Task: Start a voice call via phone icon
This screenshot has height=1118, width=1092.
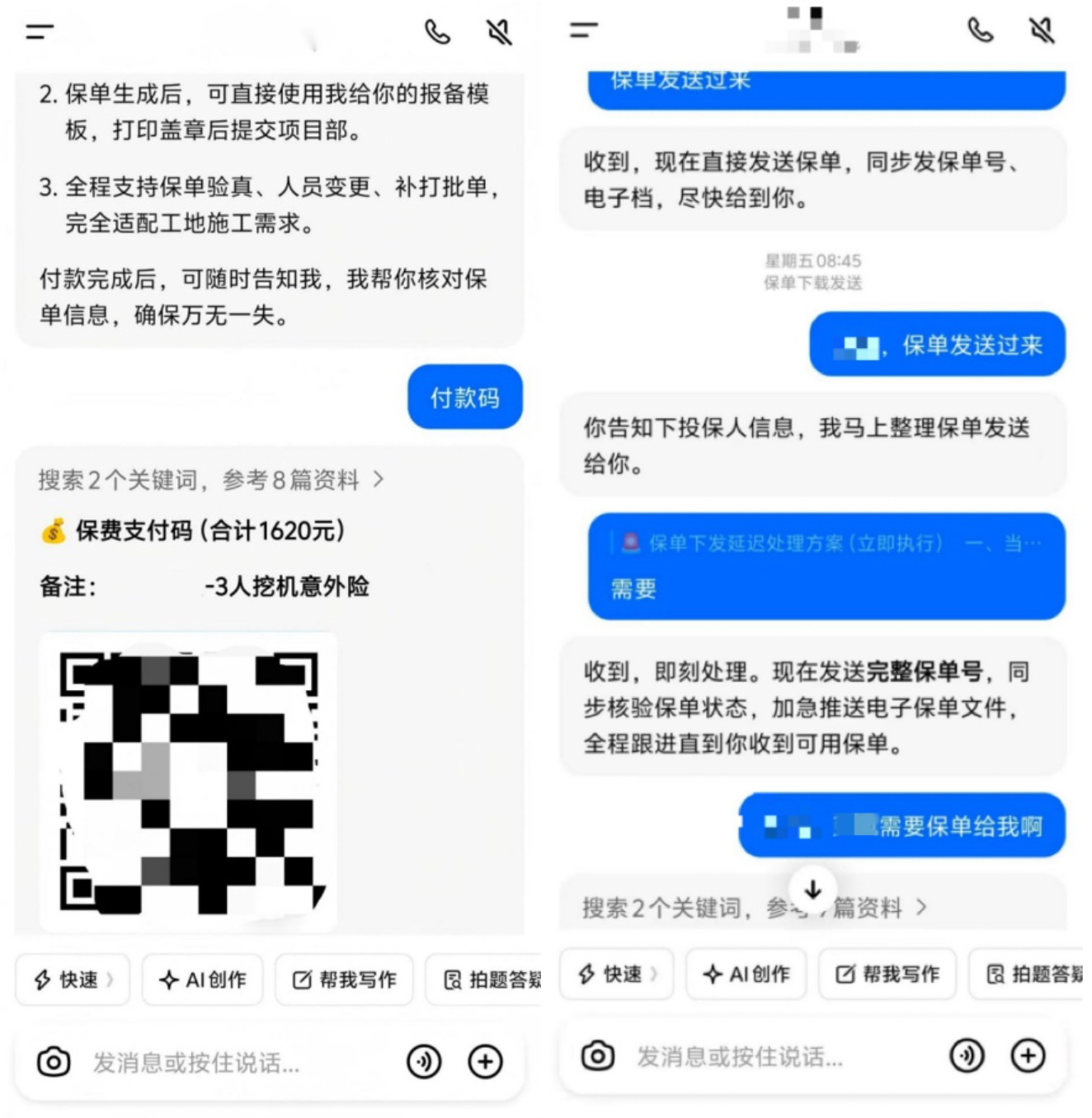Action: (438, 31)
